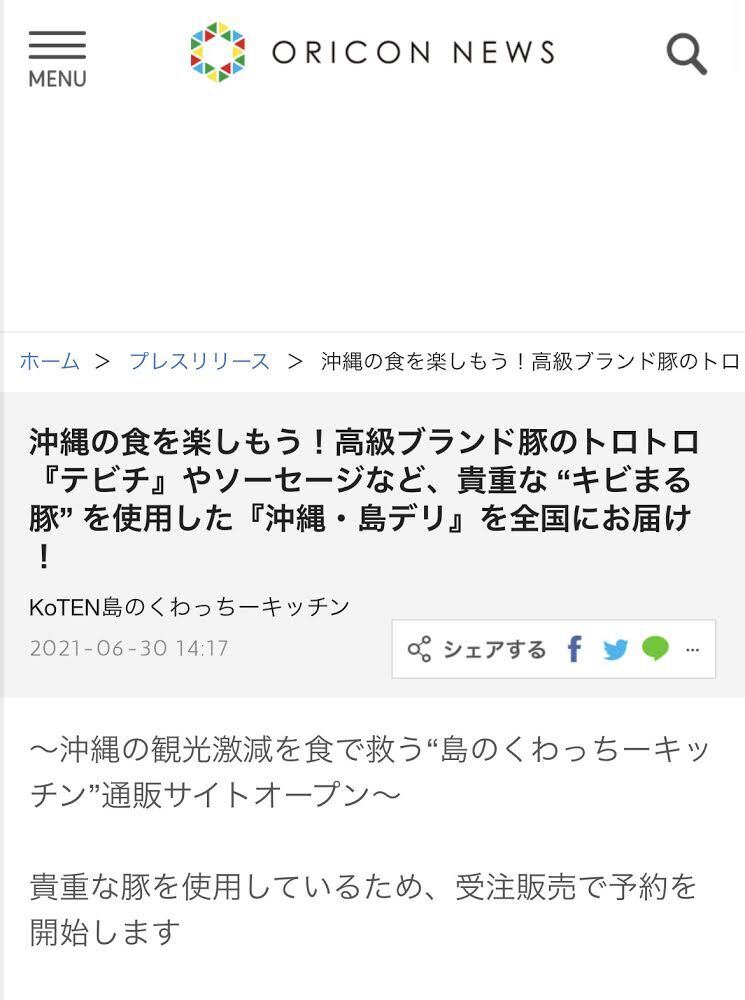The image size is (745, 1000).
Task: Go to ORICON NEWS home via logo
Action: 372,52
